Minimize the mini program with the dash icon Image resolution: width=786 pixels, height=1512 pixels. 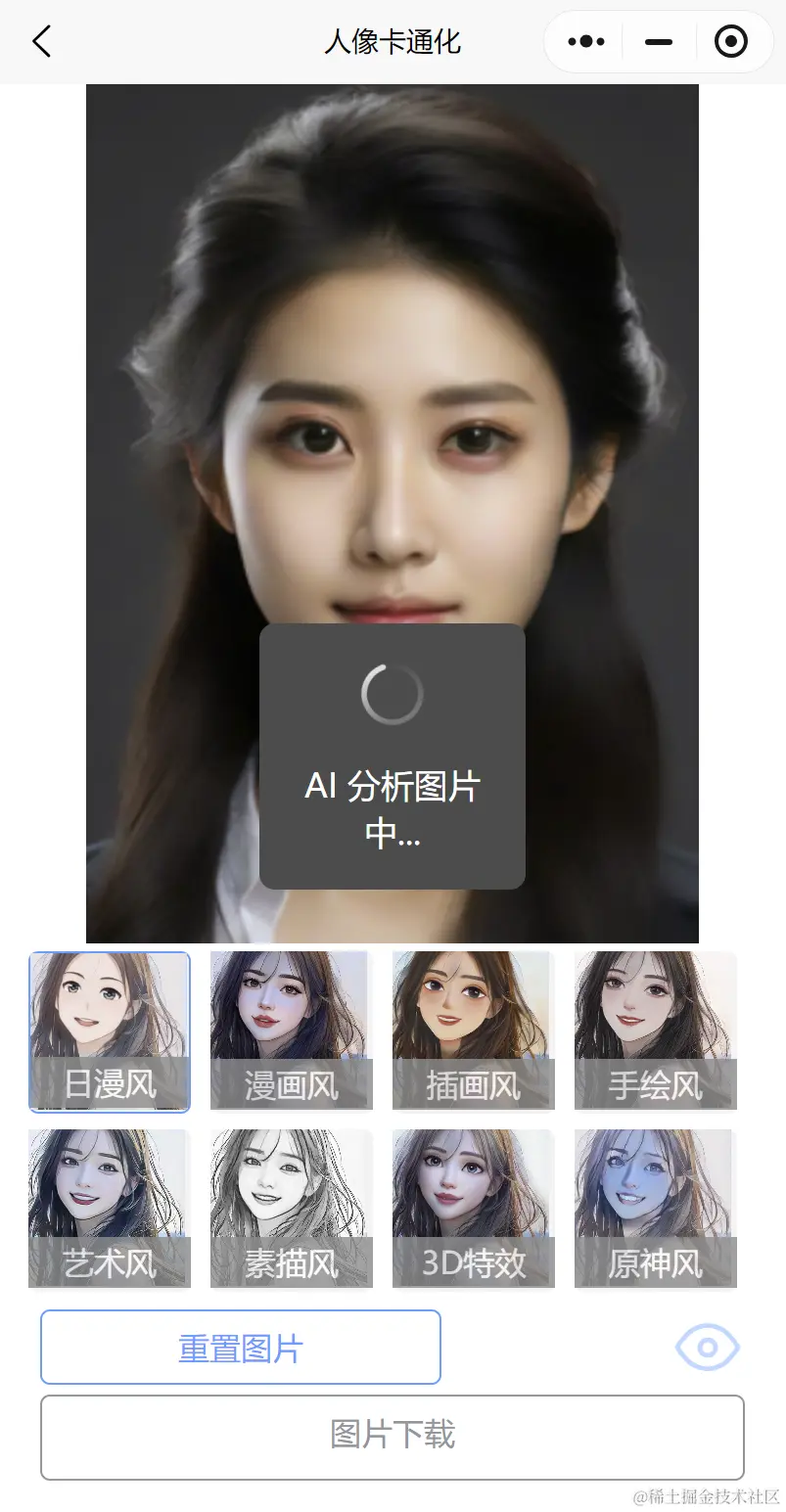coord(659,42)
